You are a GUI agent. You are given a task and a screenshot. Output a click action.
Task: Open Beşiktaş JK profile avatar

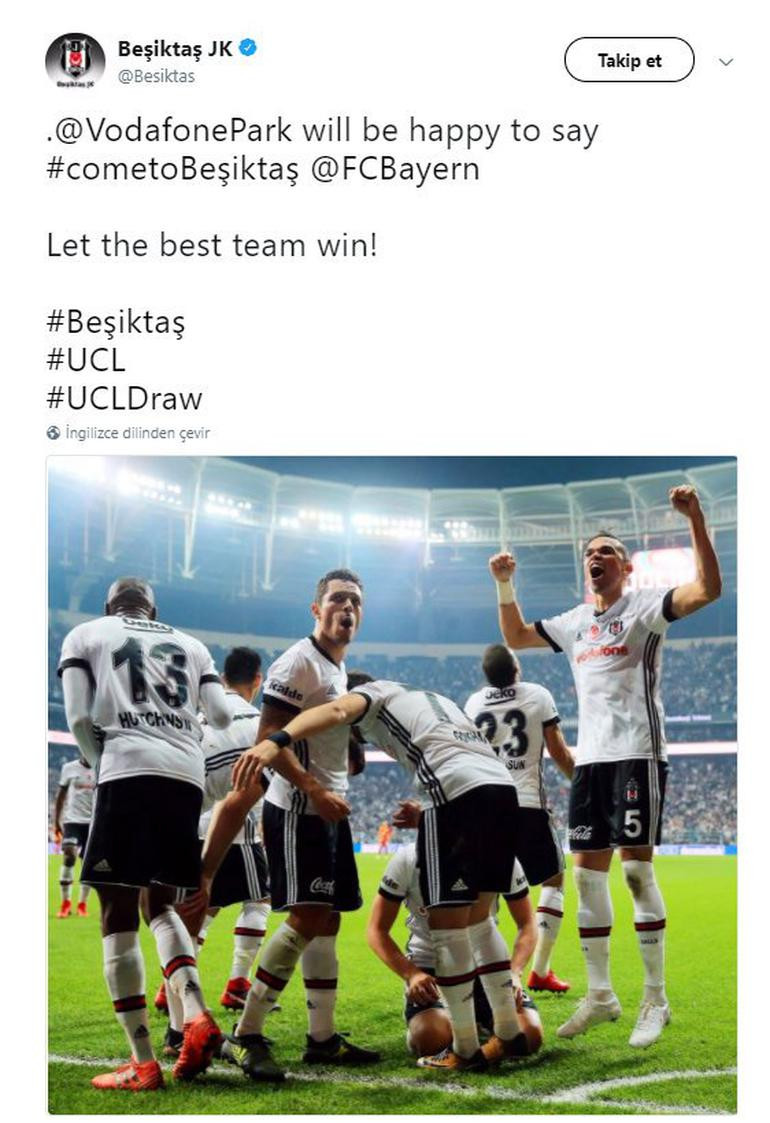click(x=75, y=61)
